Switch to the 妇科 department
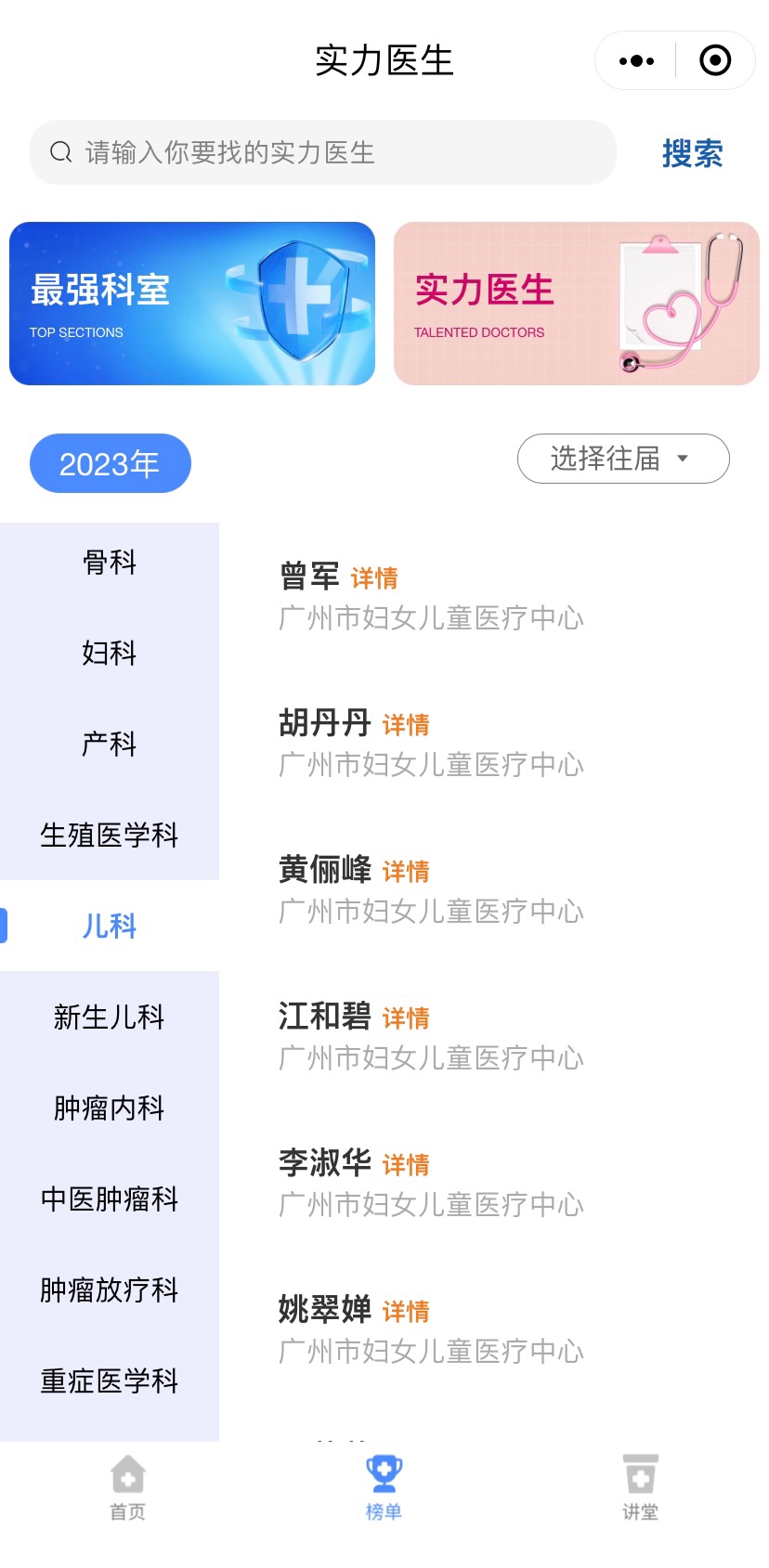 pos(110,654)
